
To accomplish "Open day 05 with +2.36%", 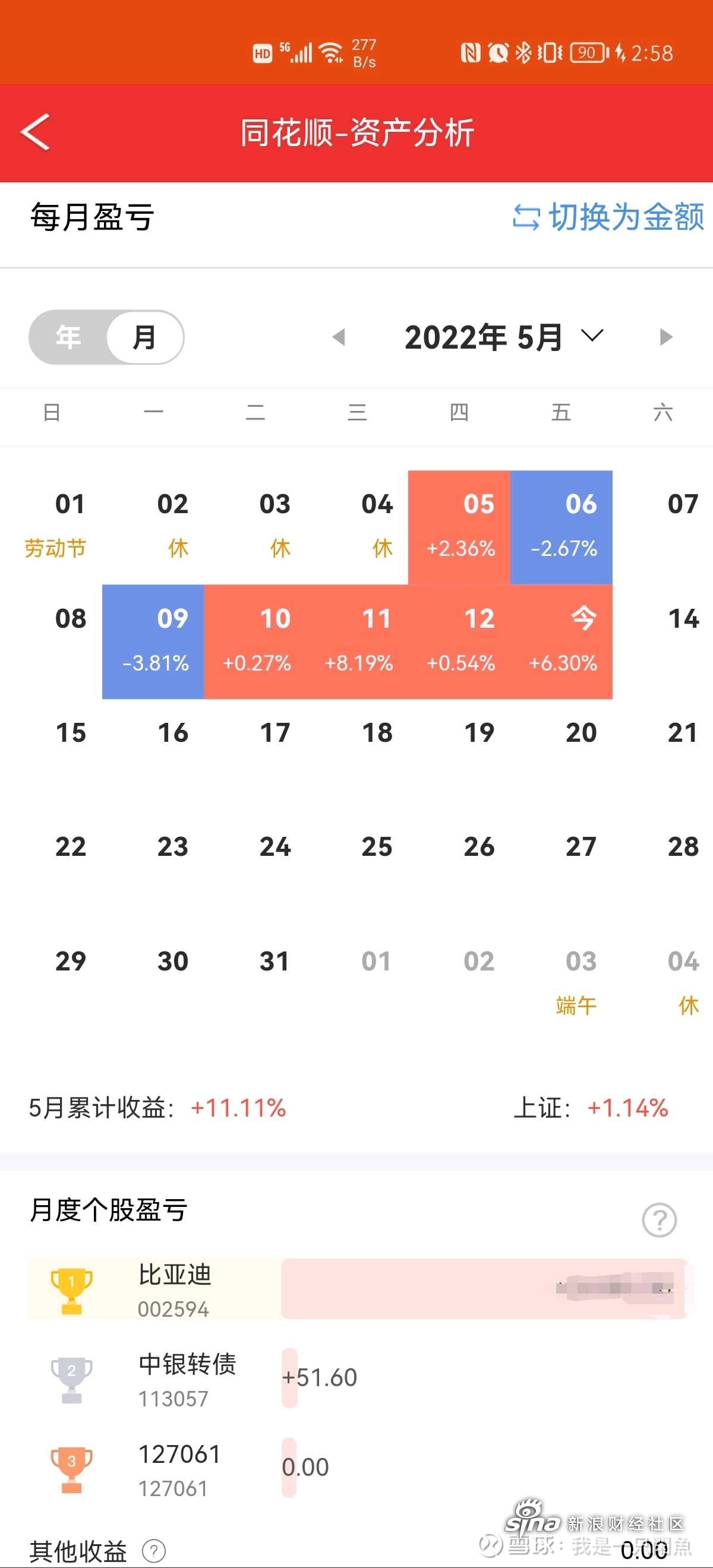I will pyautogui.click(x=459, y=527).
